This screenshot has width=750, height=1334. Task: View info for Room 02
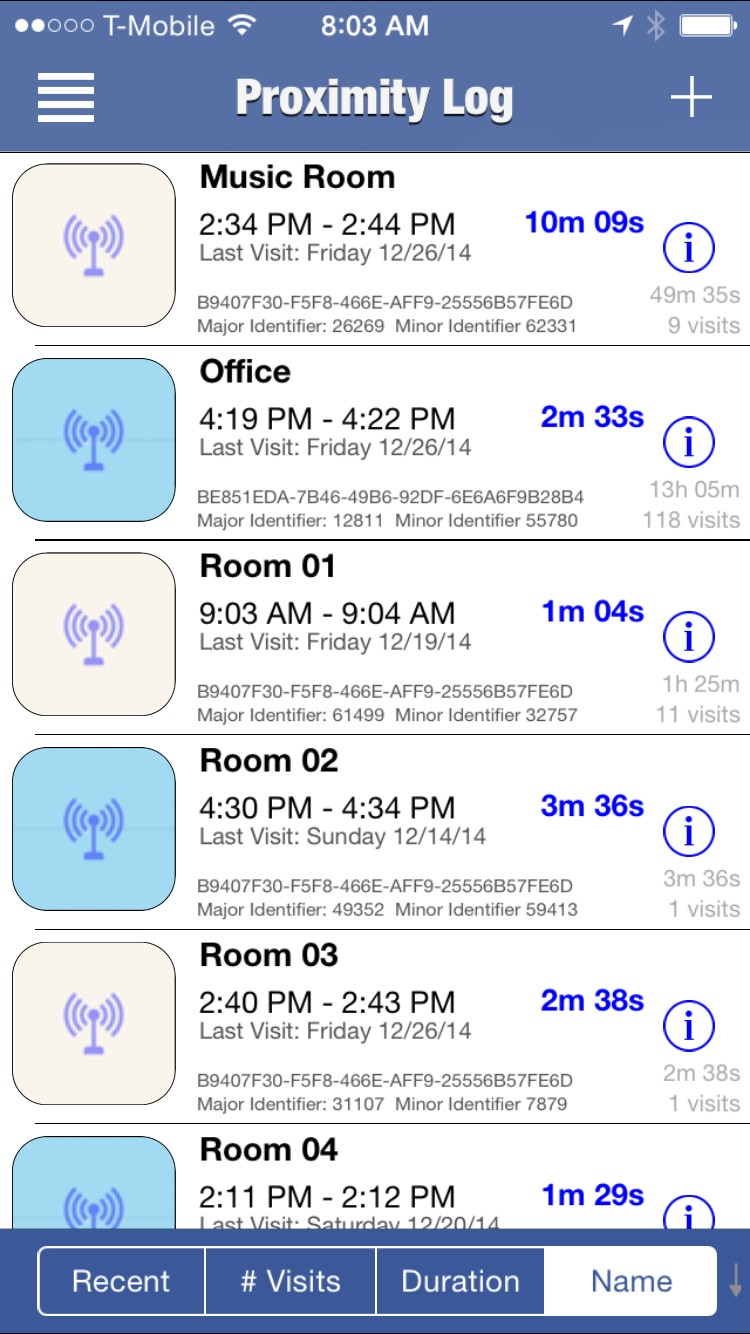[689, 831]
